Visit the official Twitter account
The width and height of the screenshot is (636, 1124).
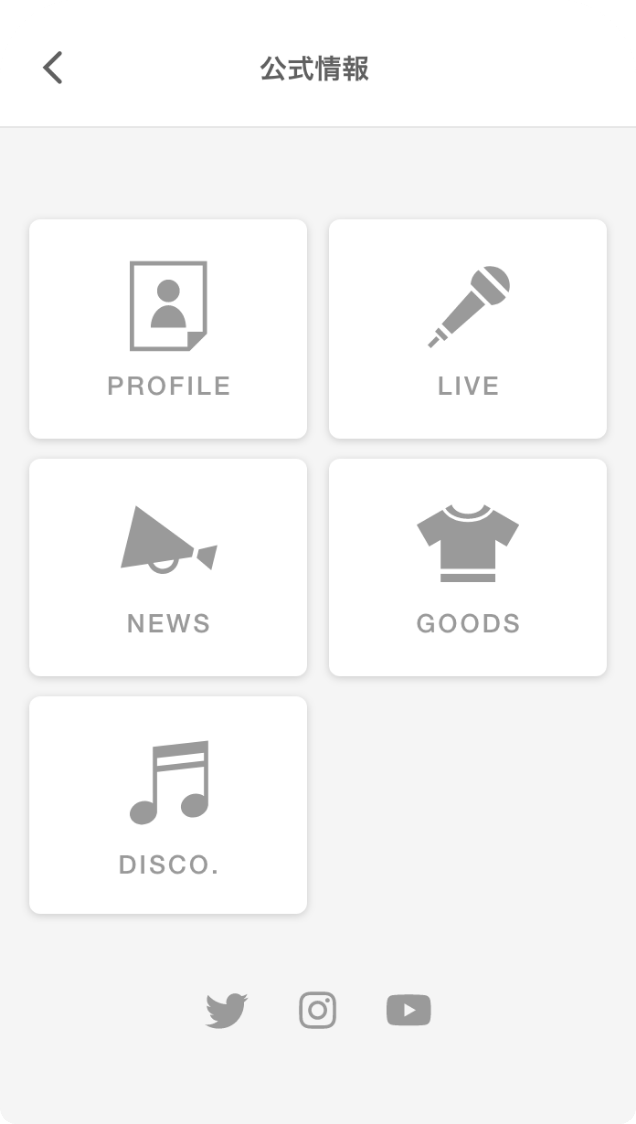pos(227,1011)
